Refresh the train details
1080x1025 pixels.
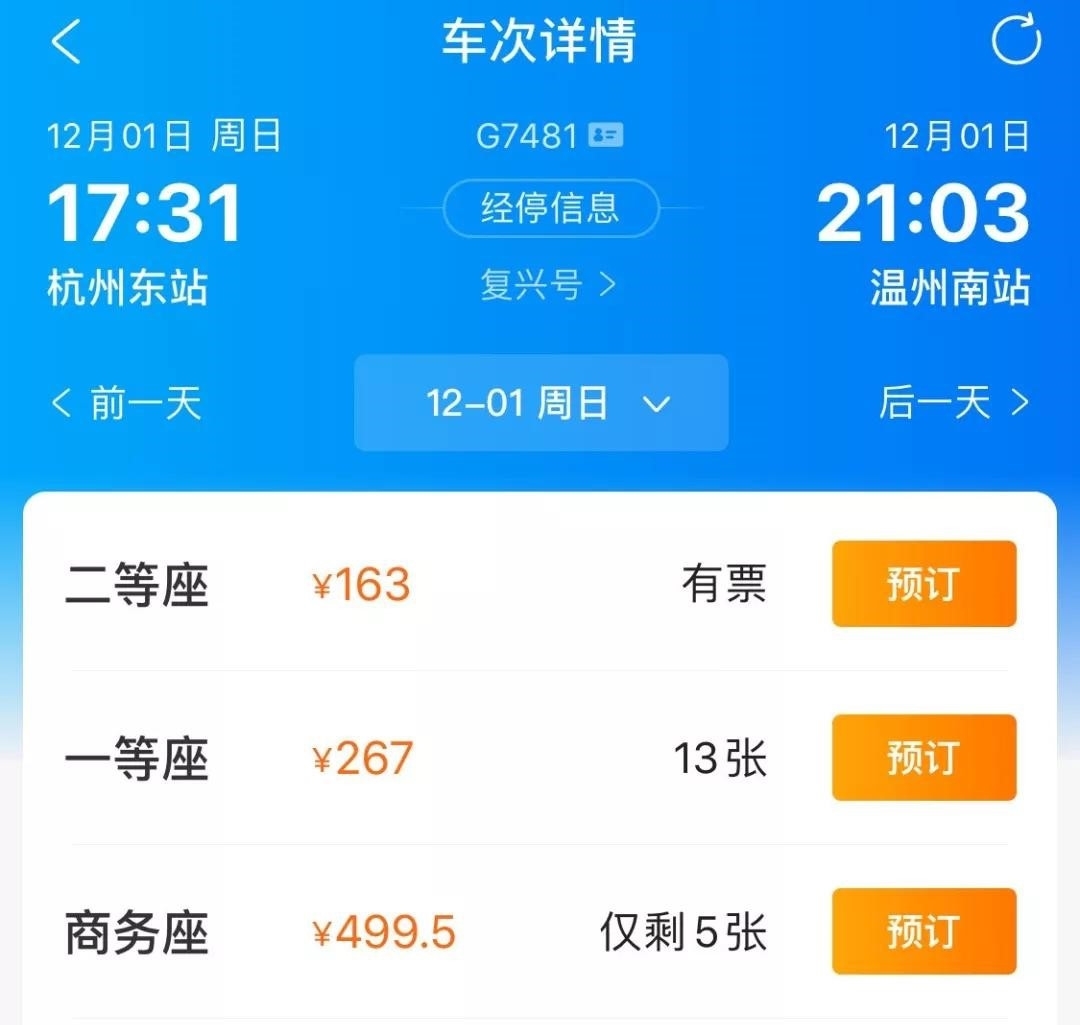pyautogui.click(x=1015, y=42)
